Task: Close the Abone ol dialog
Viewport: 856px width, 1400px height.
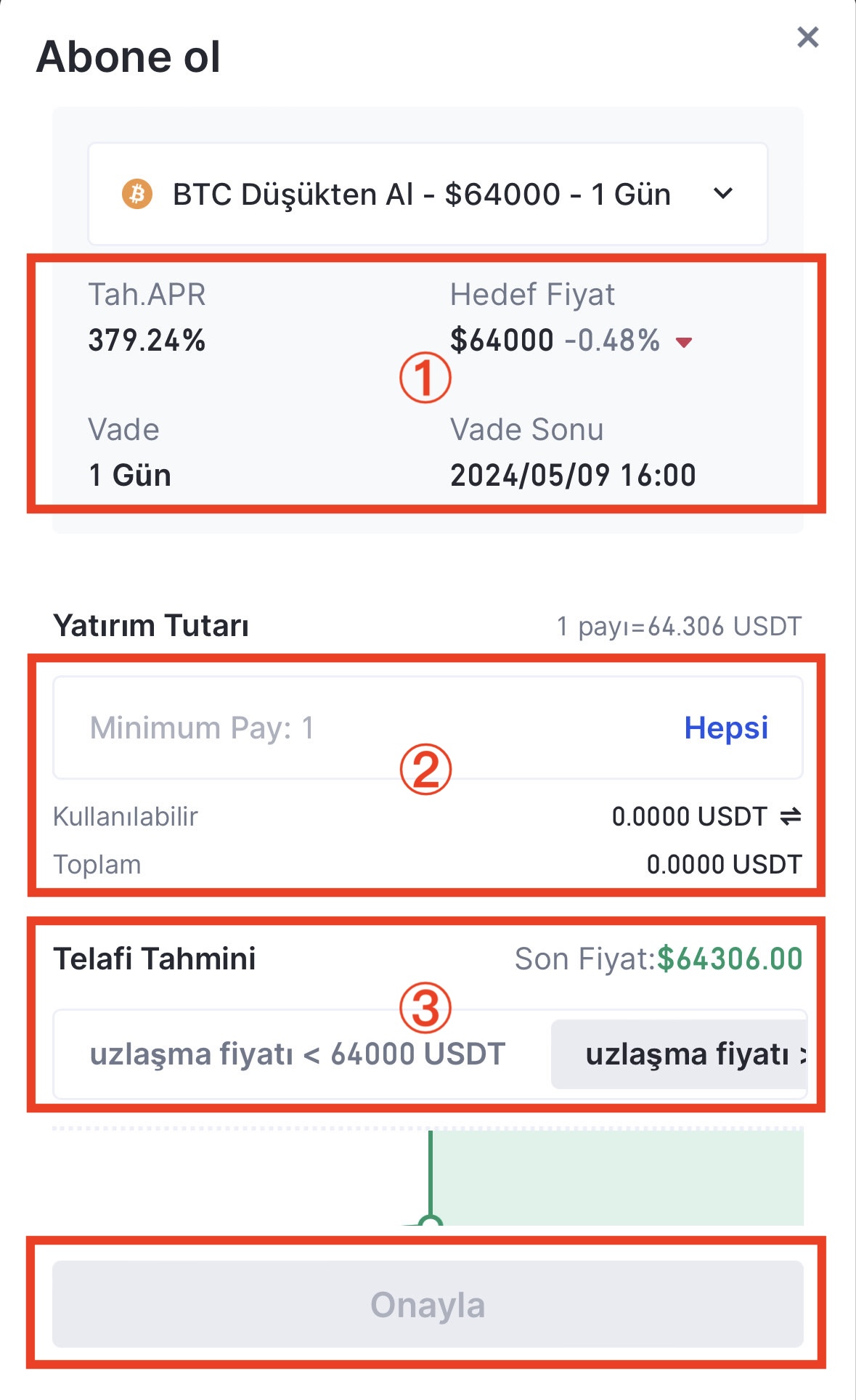Action: 807,37
